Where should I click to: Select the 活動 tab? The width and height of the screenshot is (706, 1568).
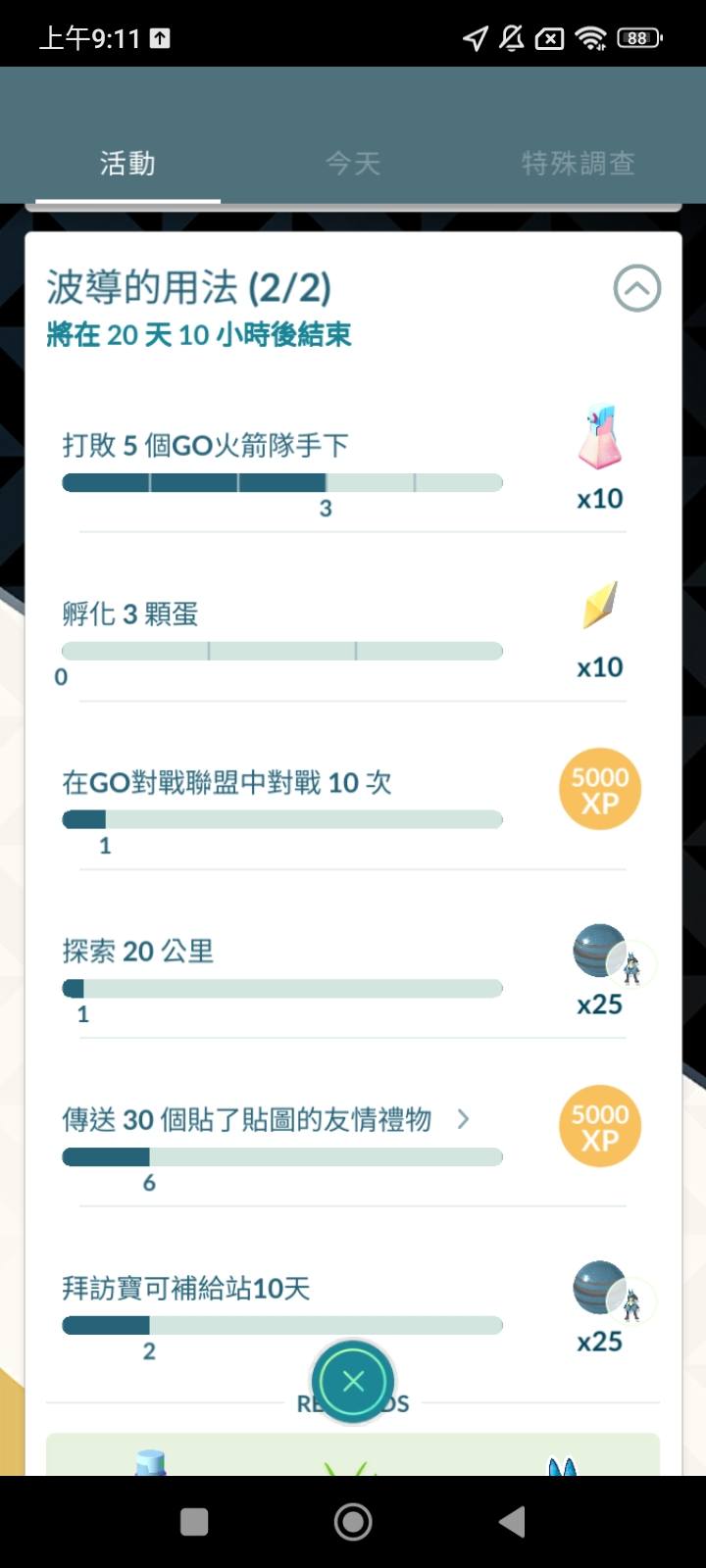click(x=127, y=163)
